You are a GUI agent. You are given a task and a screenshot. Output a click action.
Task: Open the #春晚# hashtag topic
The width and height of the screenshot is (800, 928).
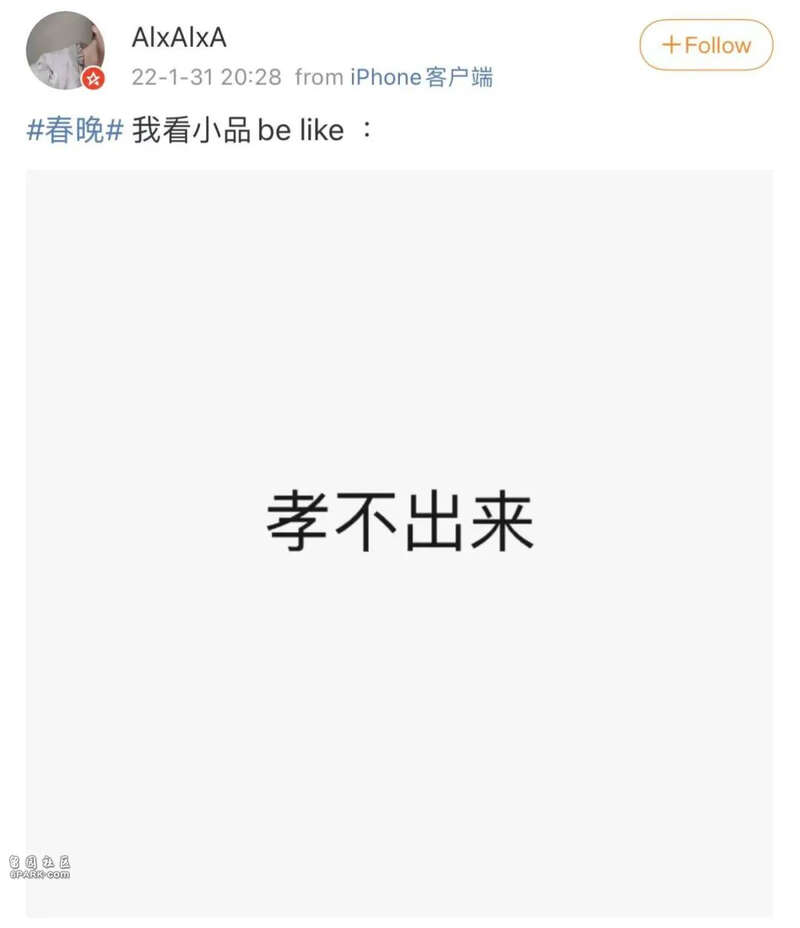[74, 130]
